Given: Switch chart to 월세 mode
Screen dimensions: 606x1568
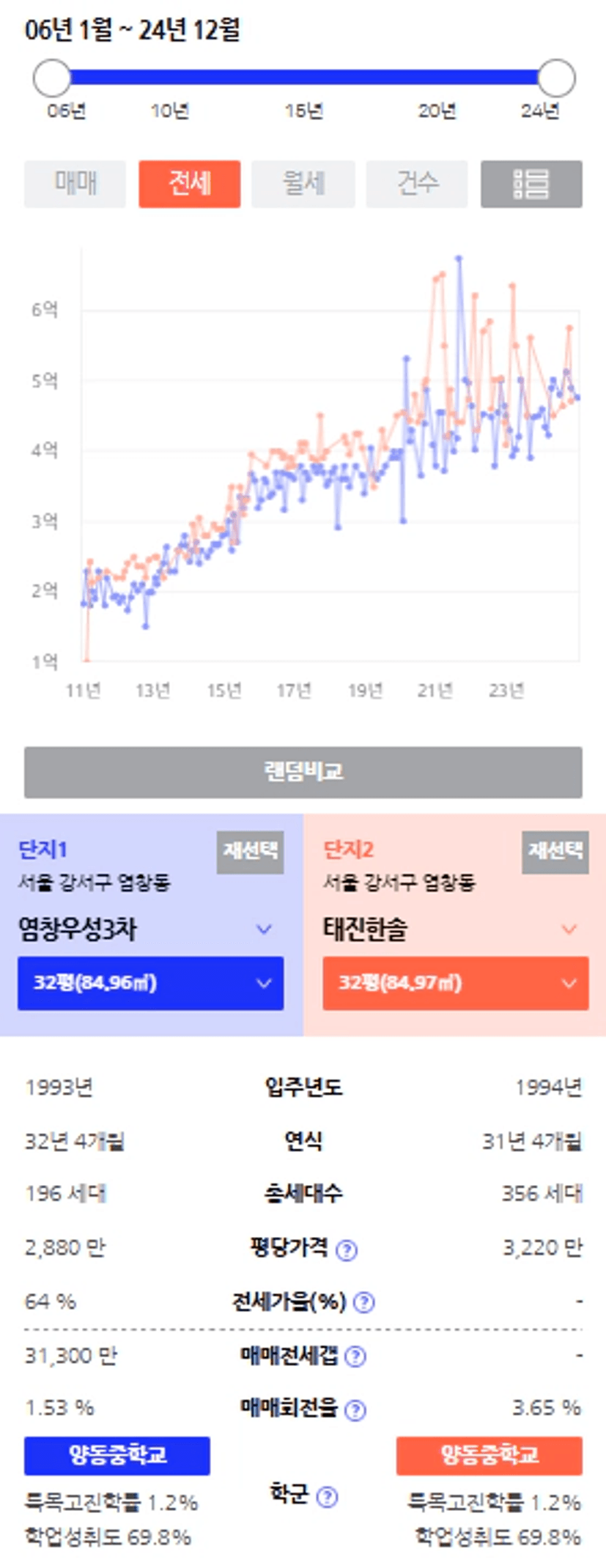Looking at the screenshot, I should point(303,185).
